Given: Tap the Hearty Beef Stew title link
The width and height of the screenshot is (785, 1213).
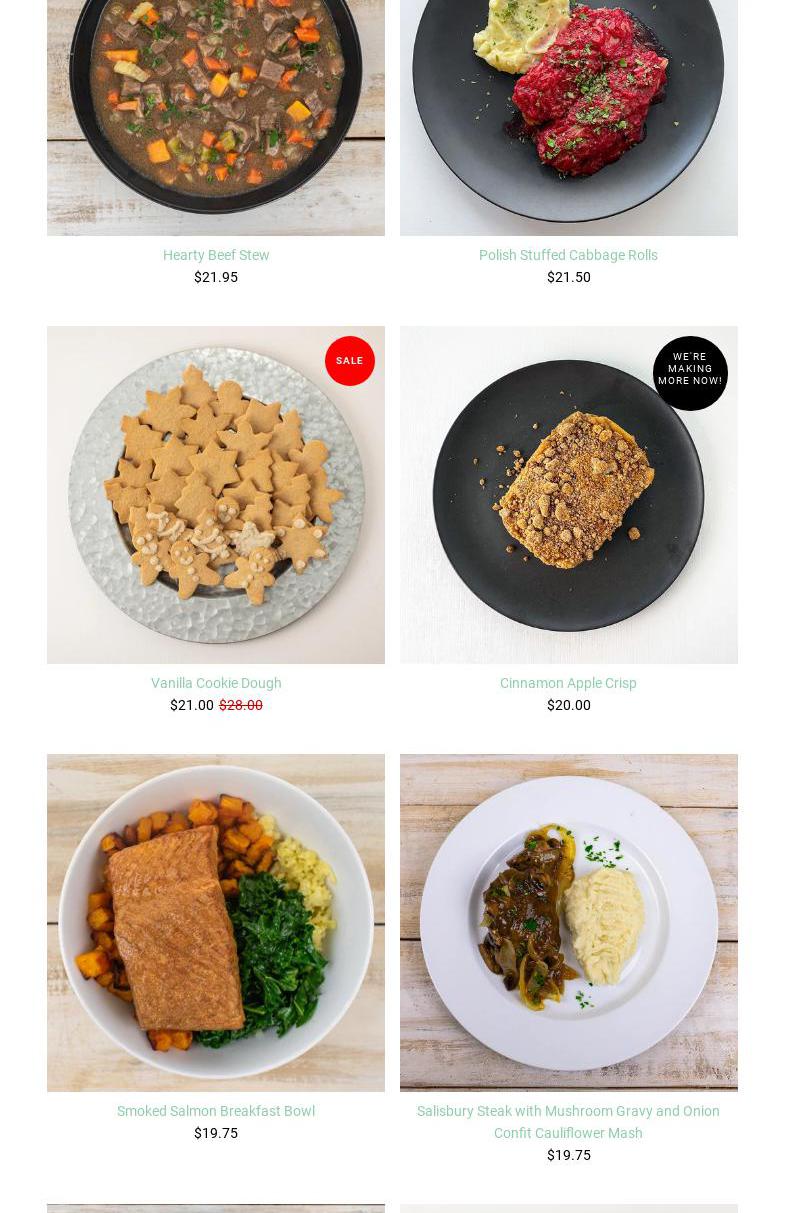Looking at the screenshot, I should (x=216, y=255).
